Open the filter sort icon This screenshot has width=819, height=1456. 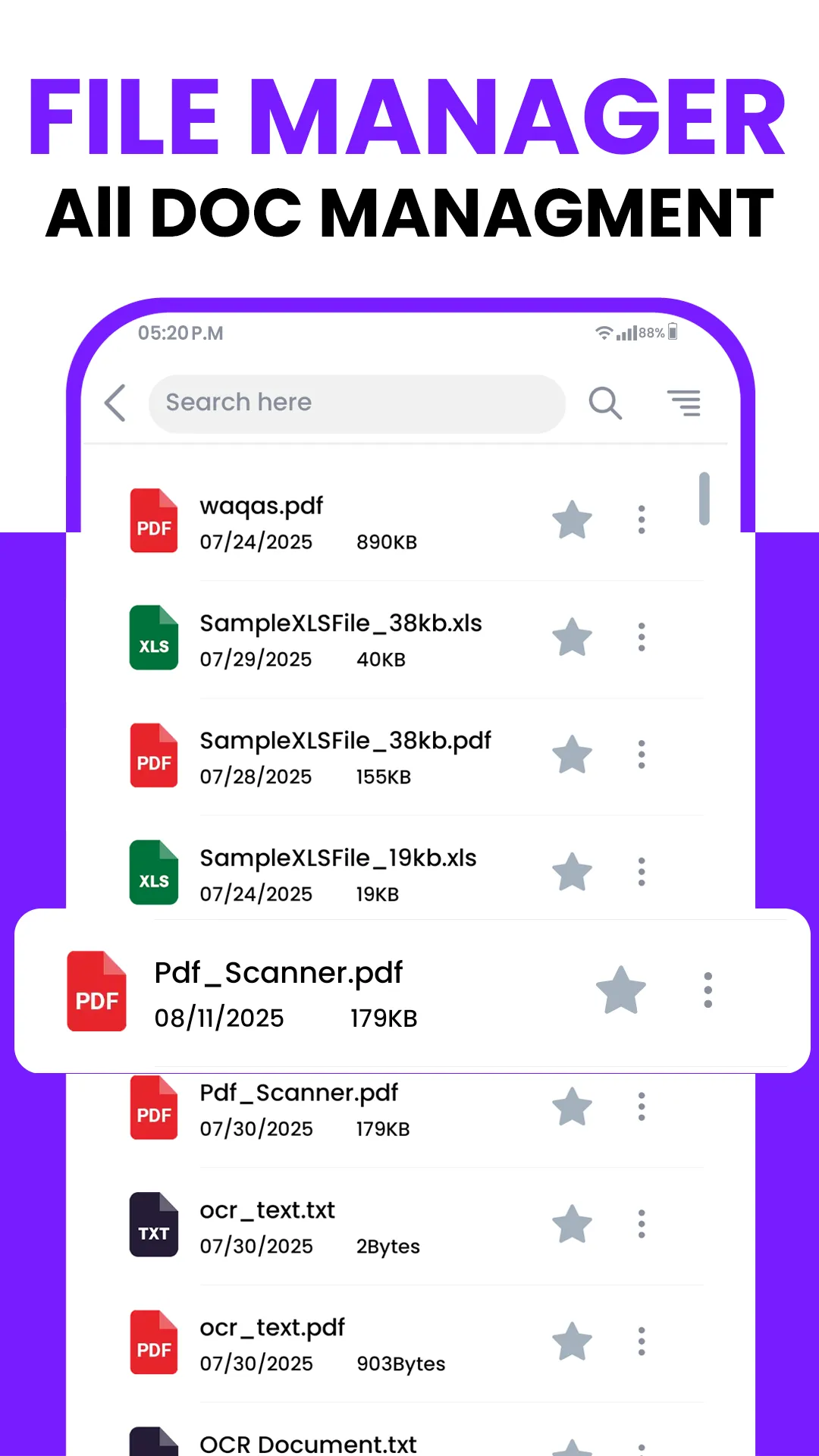pyautogui.click(x=683, y=403)
